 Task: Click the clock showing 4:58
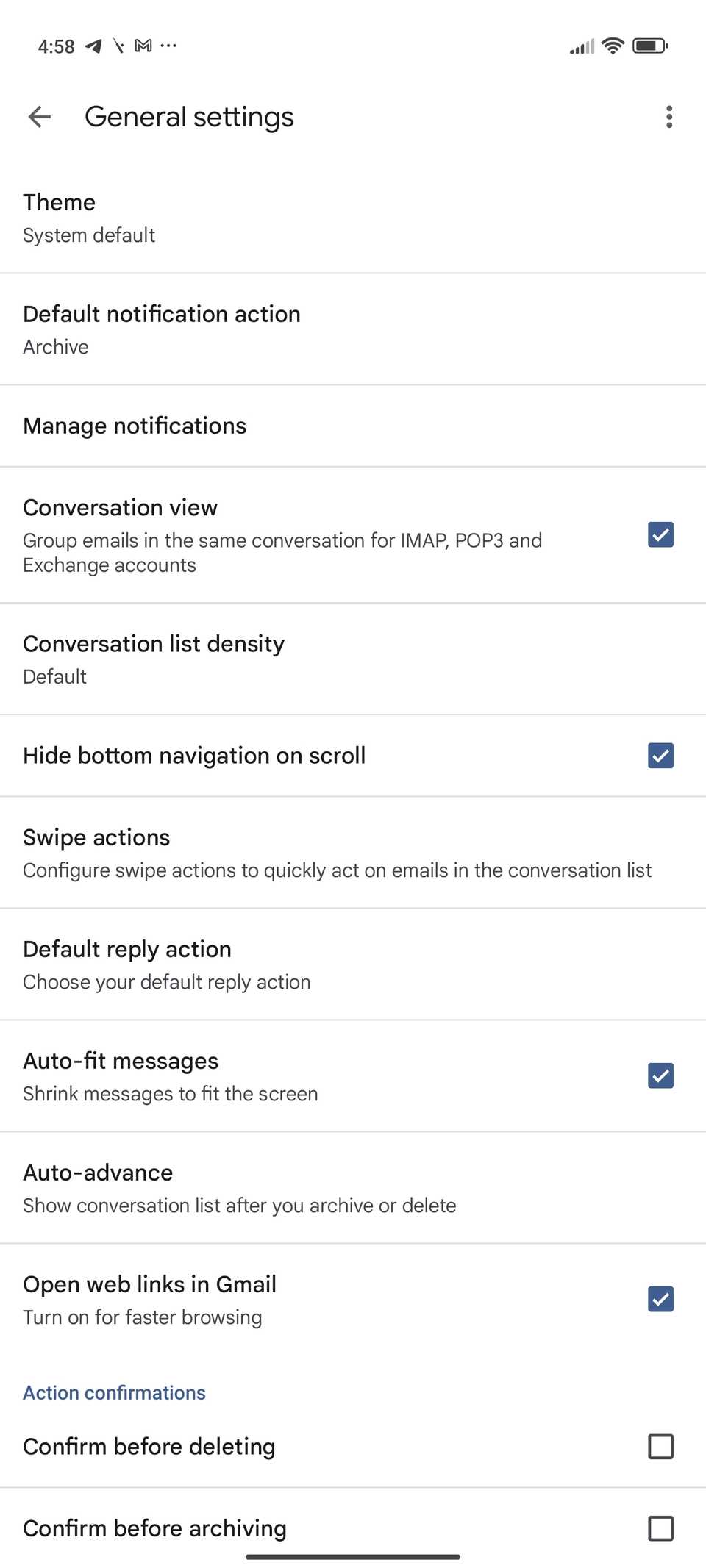(56, 46)
